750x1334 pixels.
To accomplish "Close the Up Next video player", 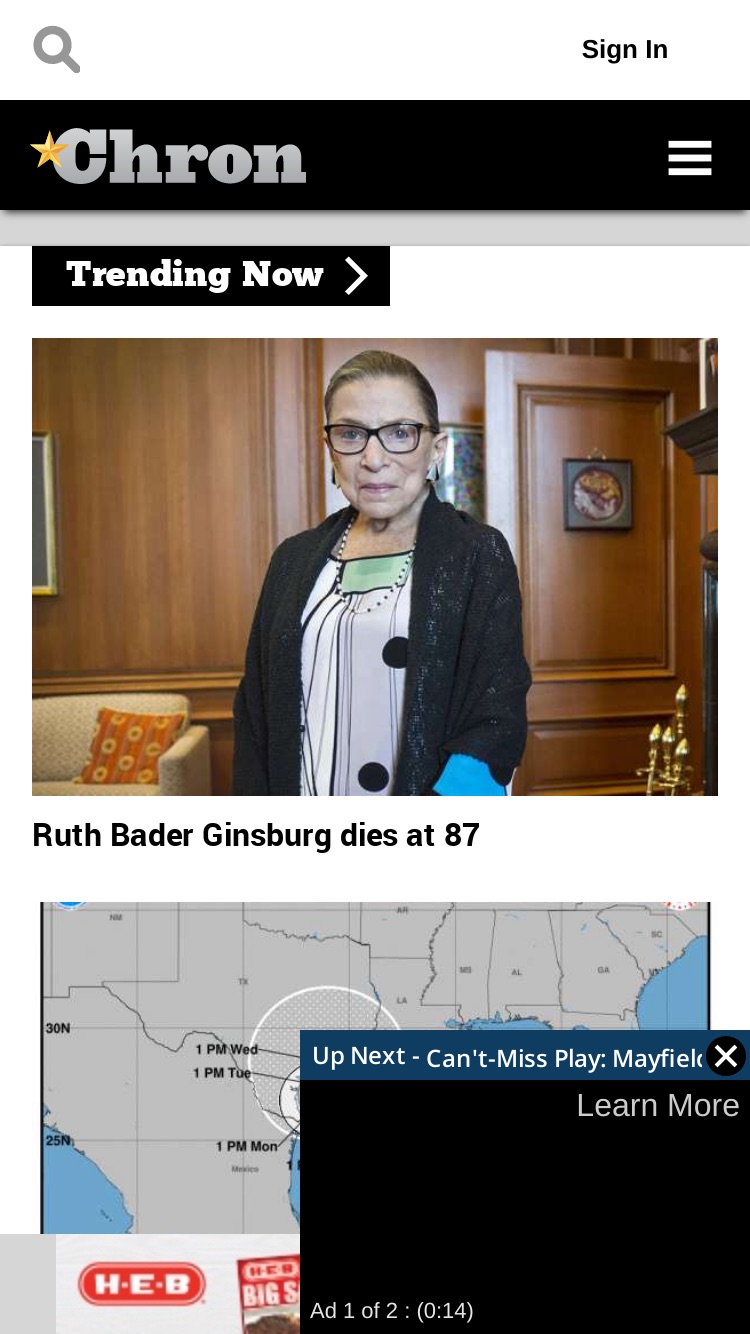I will [x=726, y=1056].
